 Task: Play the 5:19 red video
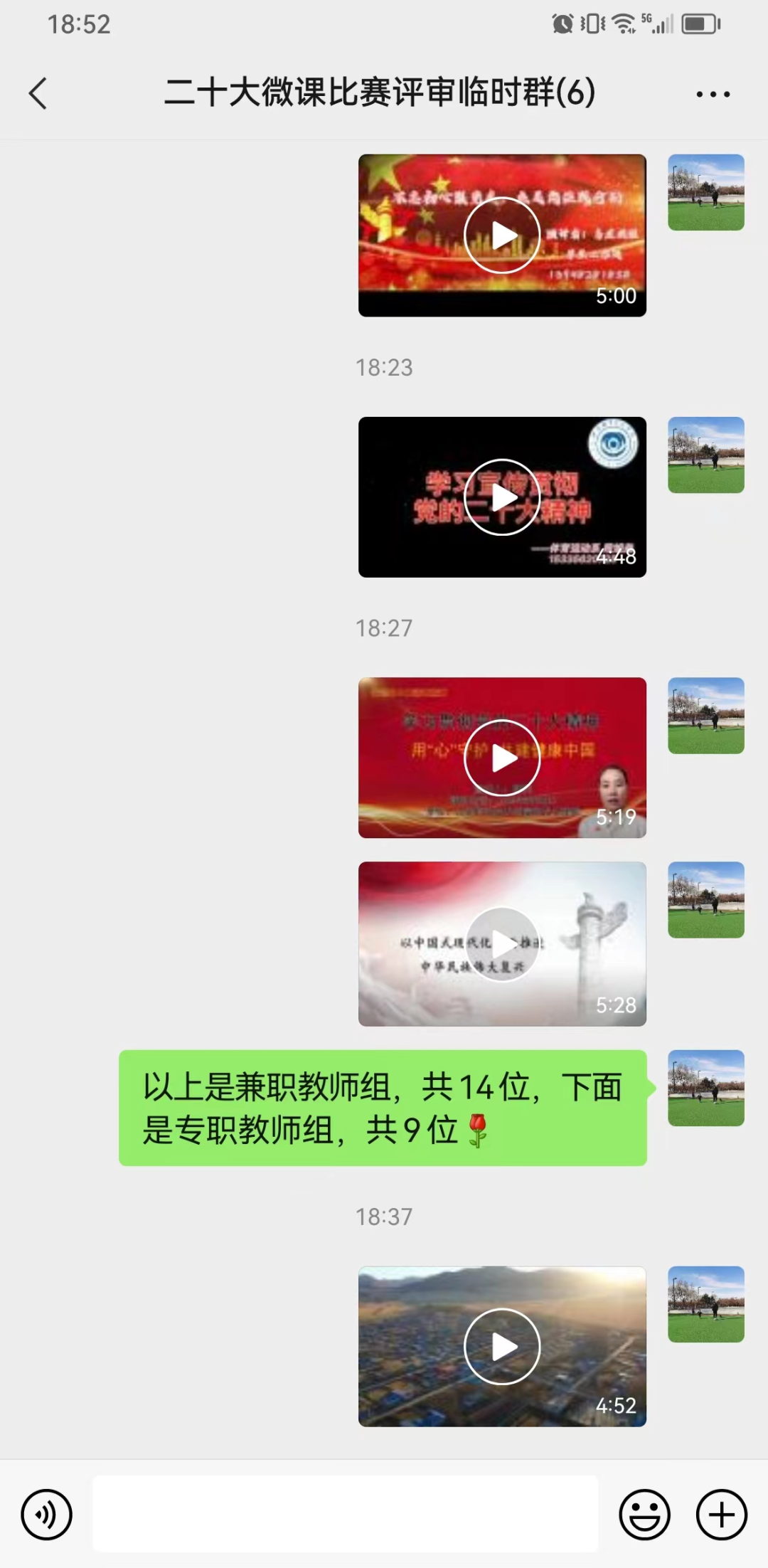pos(502,758)
